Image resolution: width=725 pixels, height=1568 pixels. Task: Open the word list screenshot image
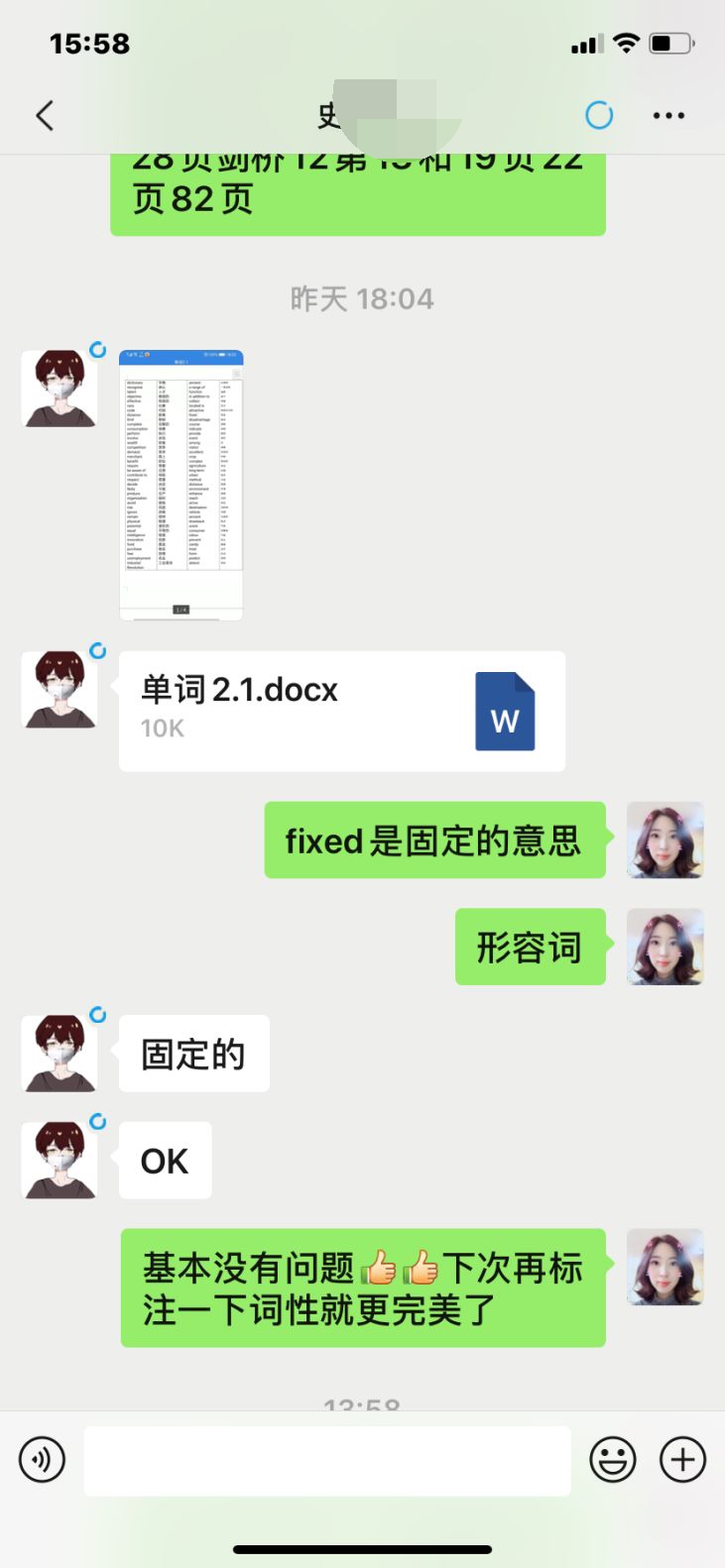(x=181, y=485)
